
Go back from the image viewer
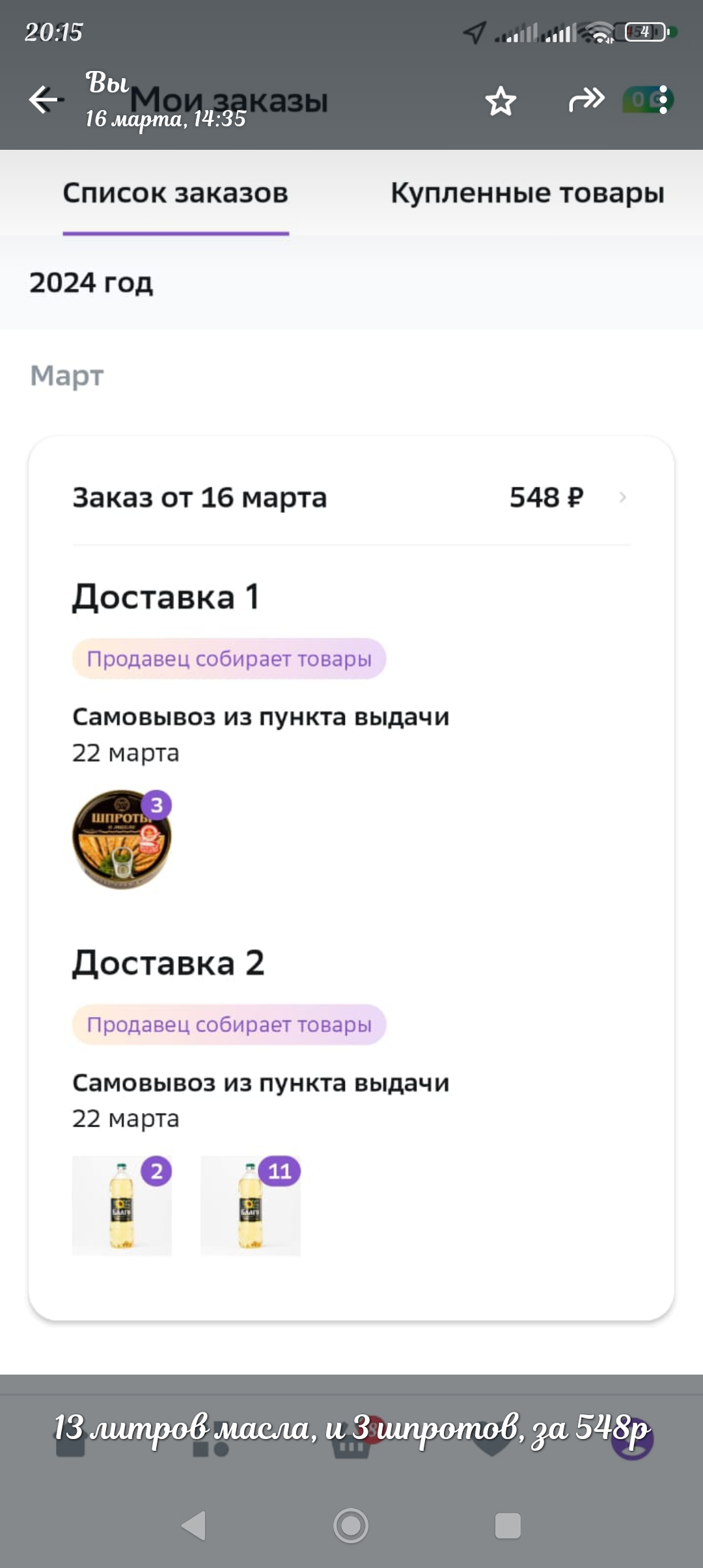tap(44, 100)
